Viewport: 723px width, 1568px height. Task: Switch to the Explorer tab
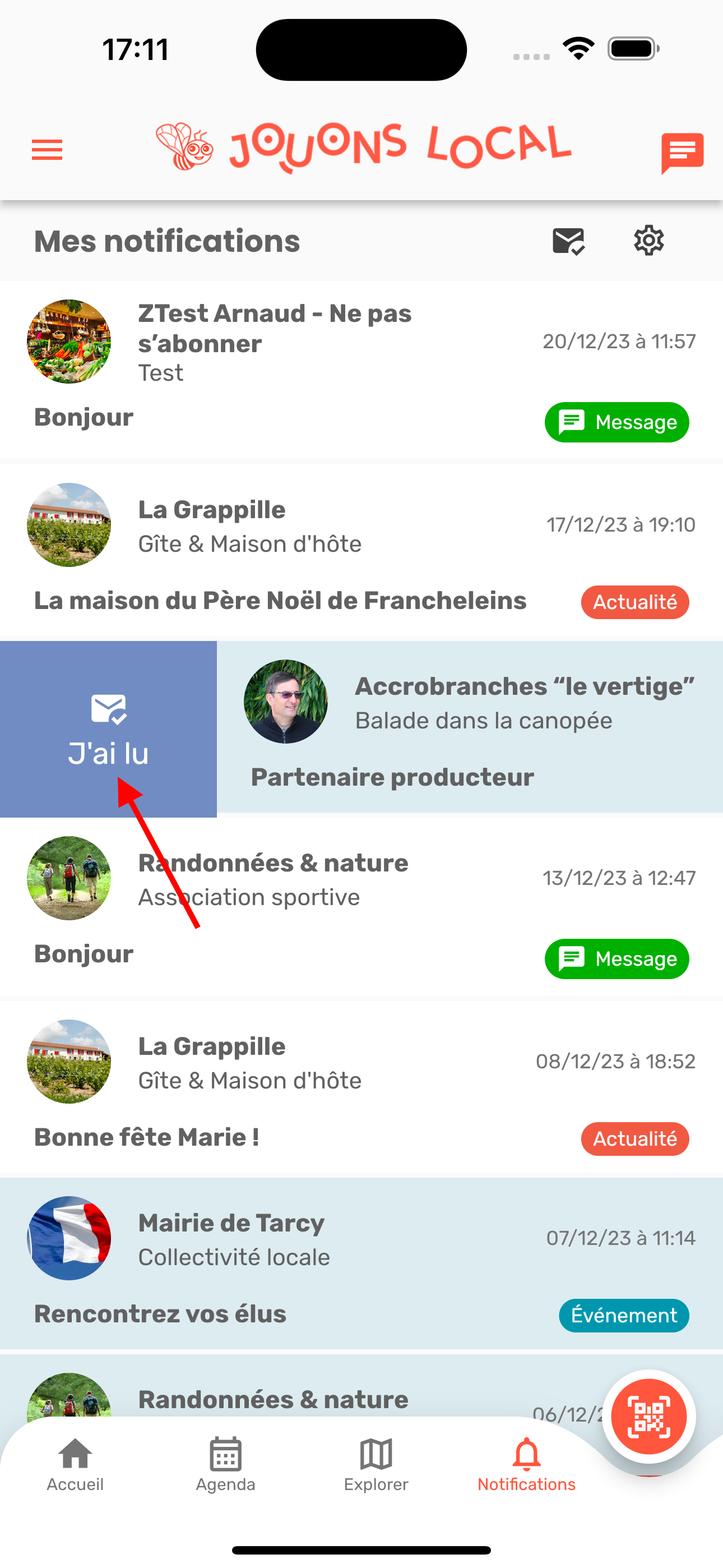376,1464
